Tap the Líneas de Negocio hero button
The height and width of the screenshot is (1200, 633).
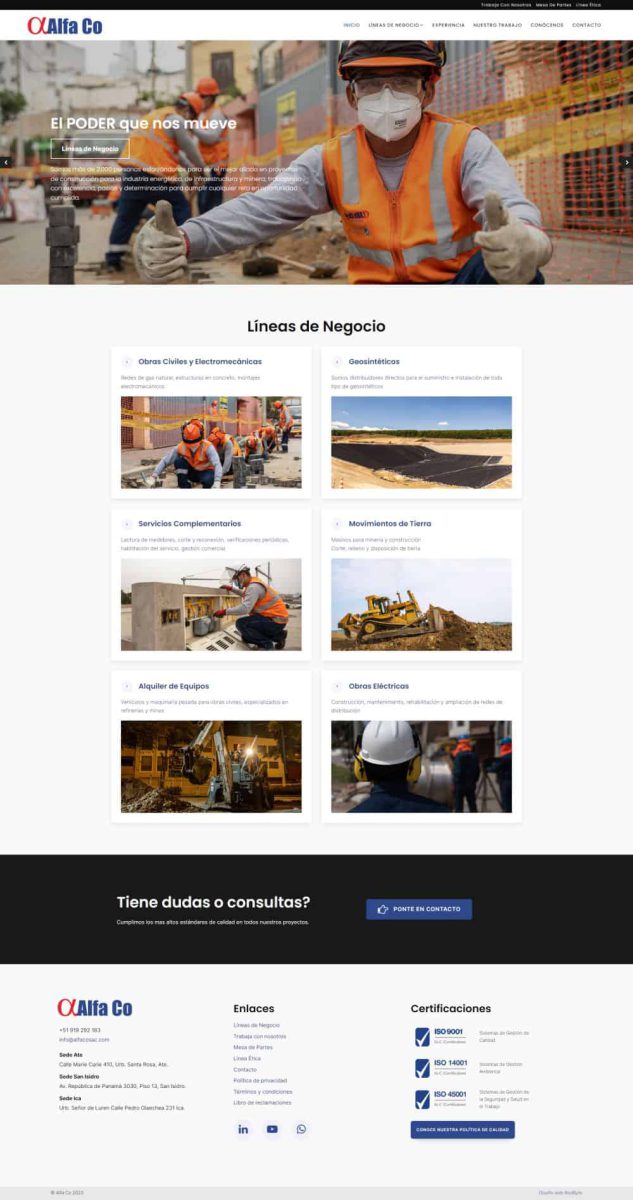point(90,149)
